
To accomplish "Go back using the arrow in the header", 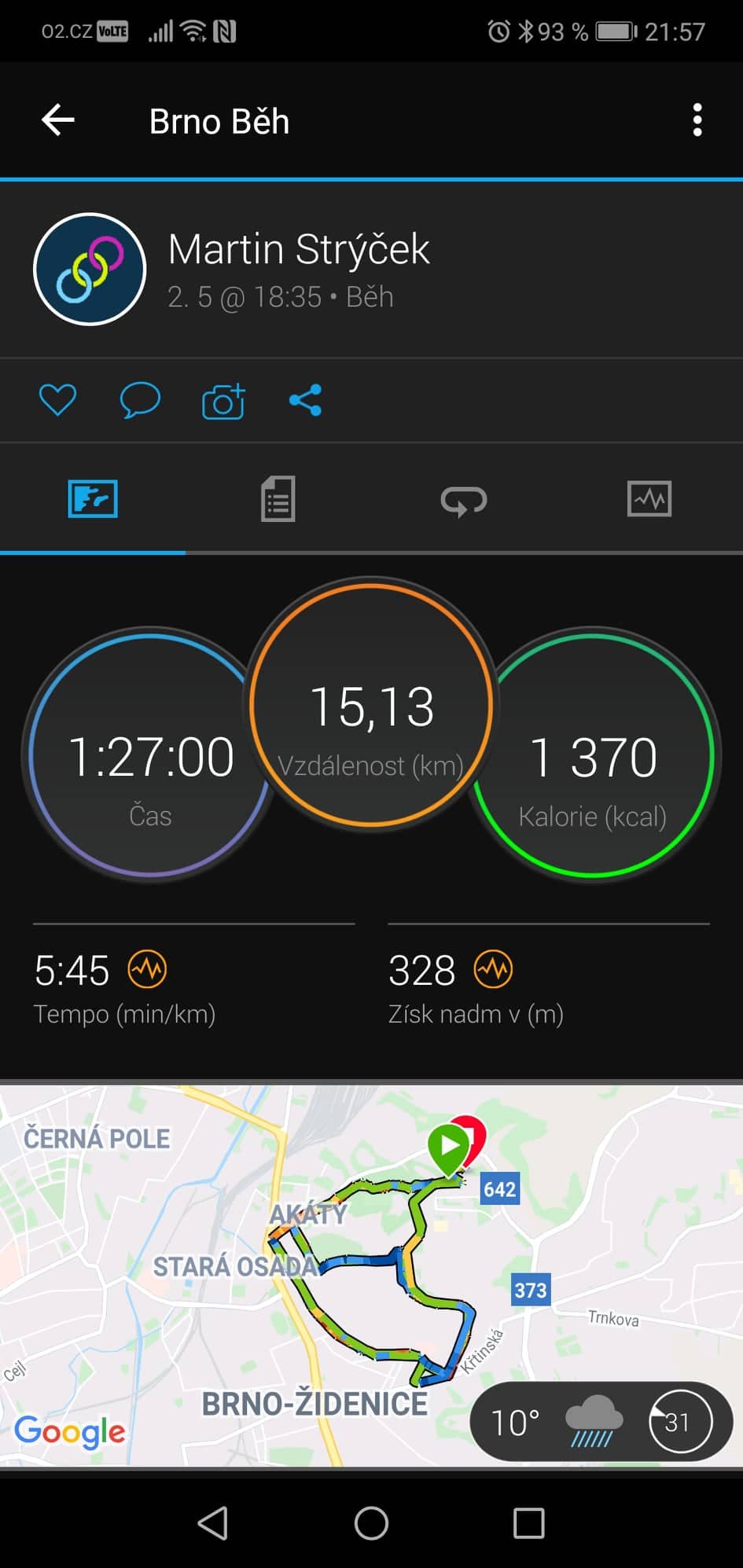I will 58,120.
